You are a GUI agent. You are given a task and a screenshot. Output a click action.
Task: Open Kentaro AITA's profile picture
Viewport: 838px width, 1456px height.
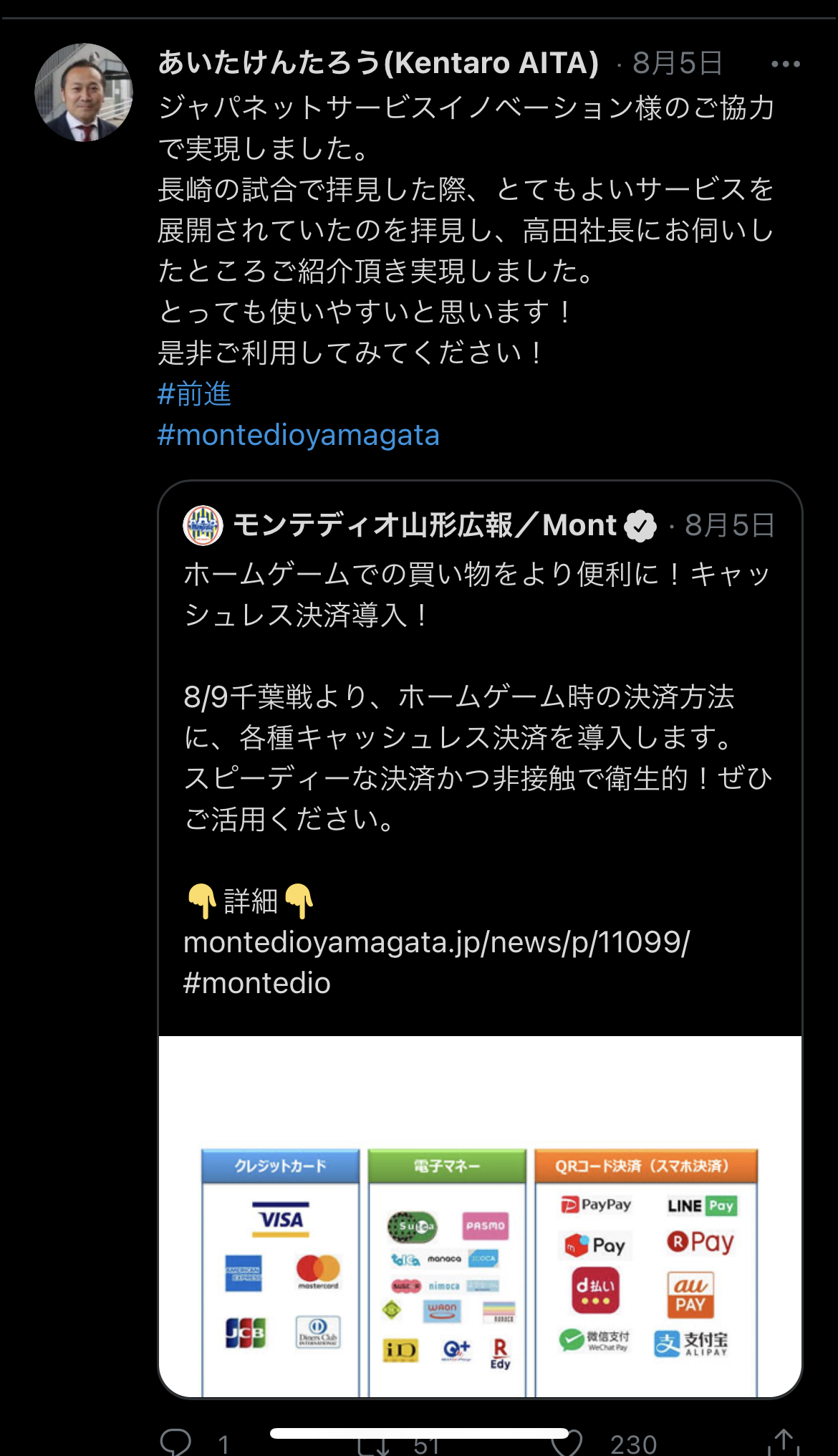tap(84, 92)
